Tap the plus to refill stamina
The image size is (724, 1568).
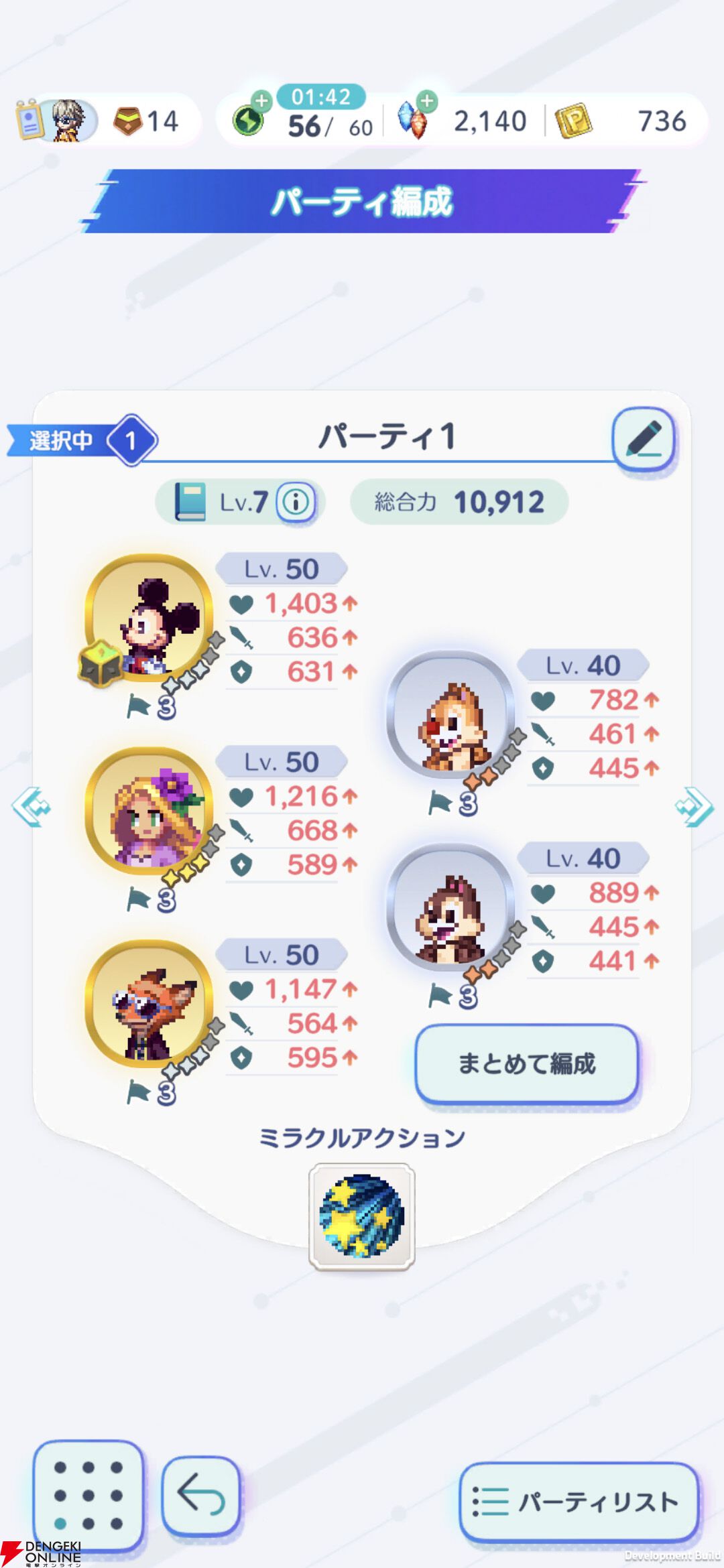tap(262, 101)
